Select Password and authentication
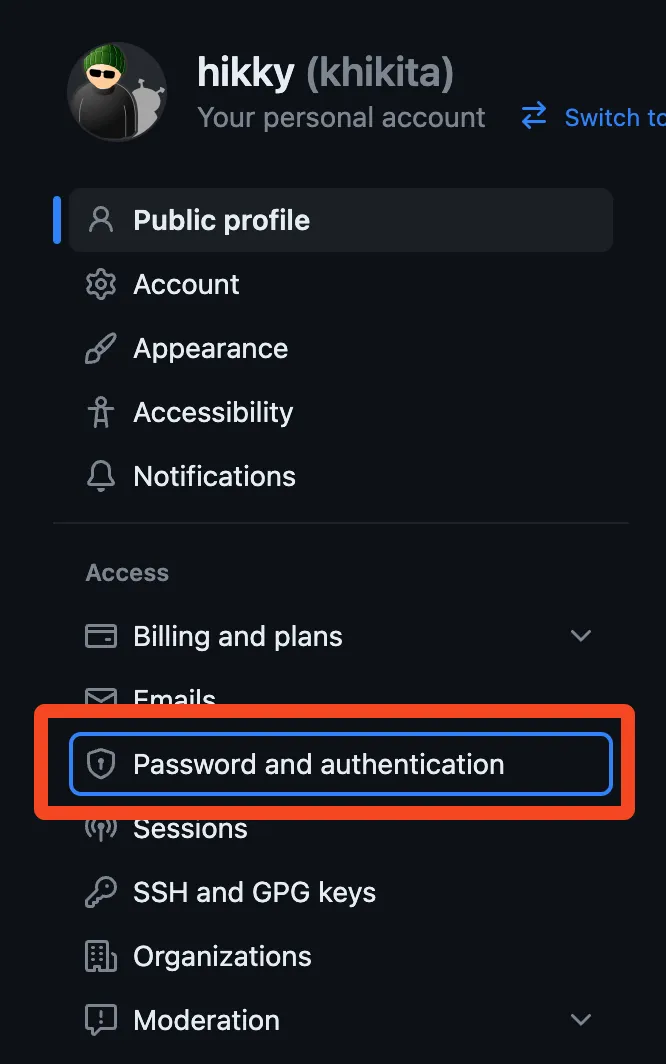This screenshot has height=1064, width=666. pos(318,765)
